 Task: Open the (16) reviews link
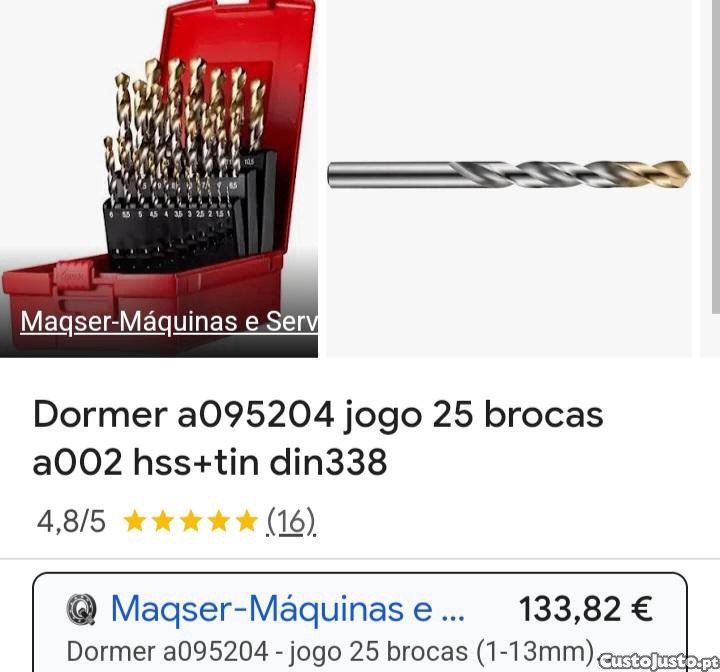pyautogui.click(x=291, y=521)
